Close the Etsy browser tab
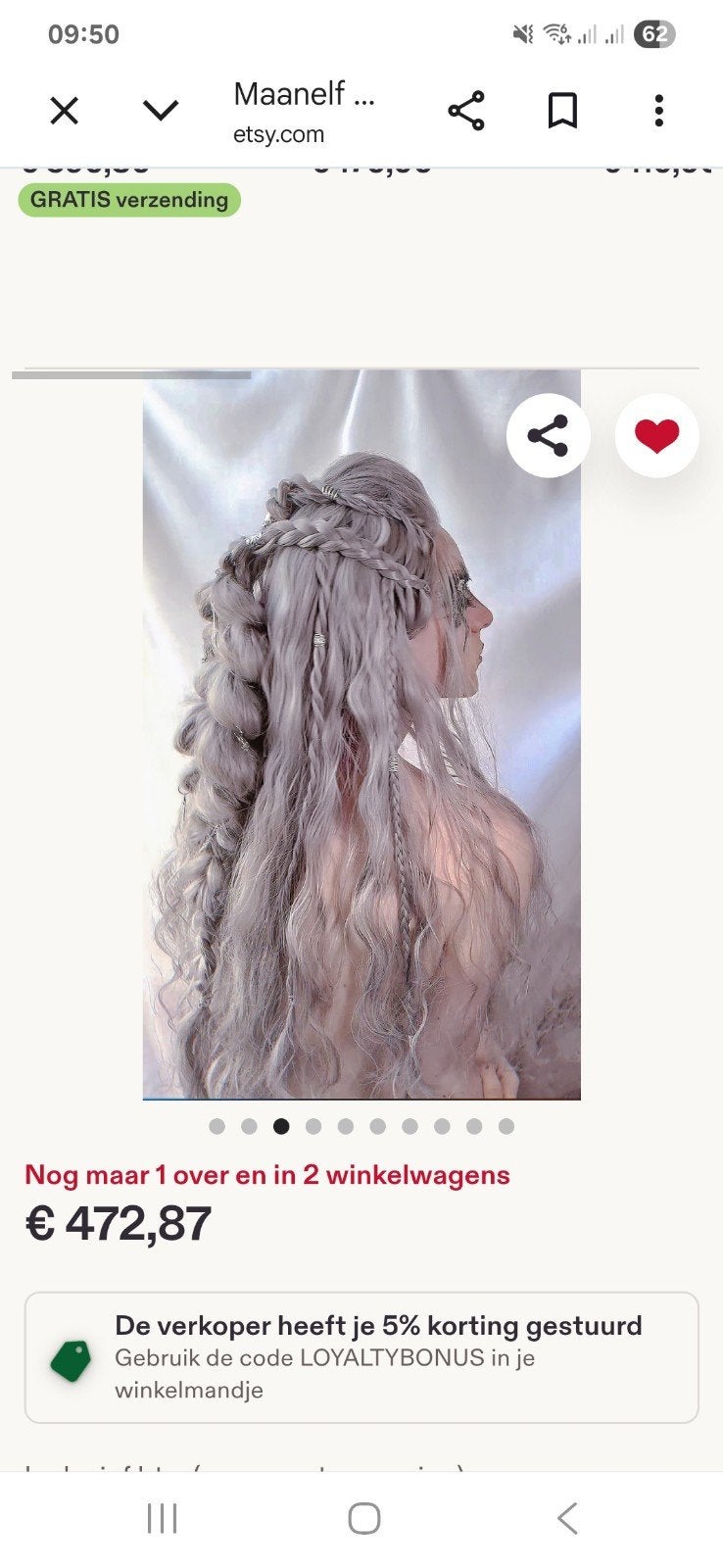Viewport: 723px width, 1568px height. tap(64, 111)
